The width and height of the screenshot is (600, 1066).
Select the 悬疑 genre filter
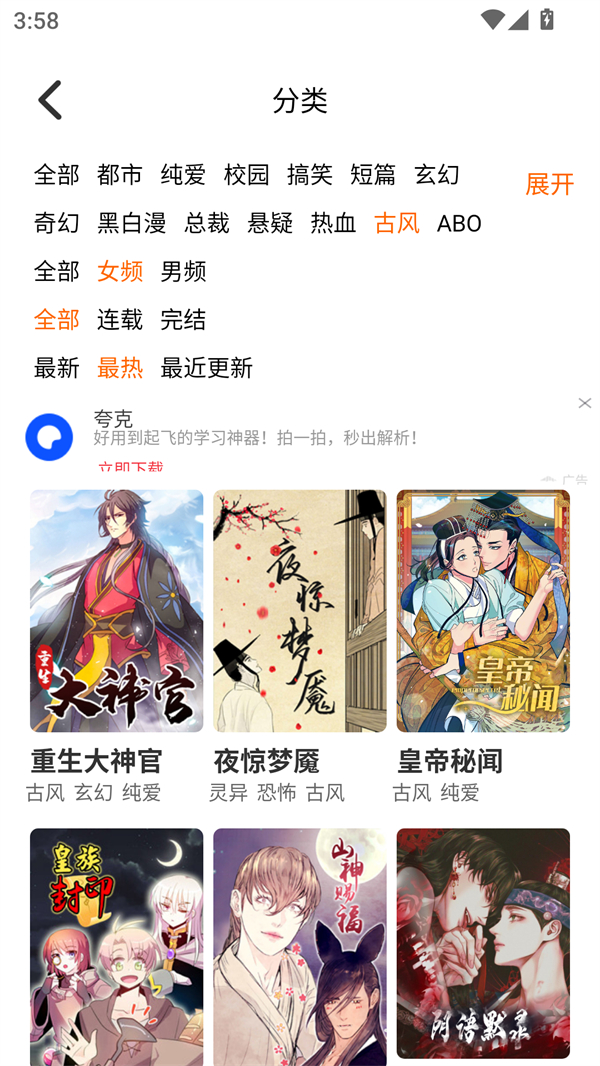click(270, 223)
